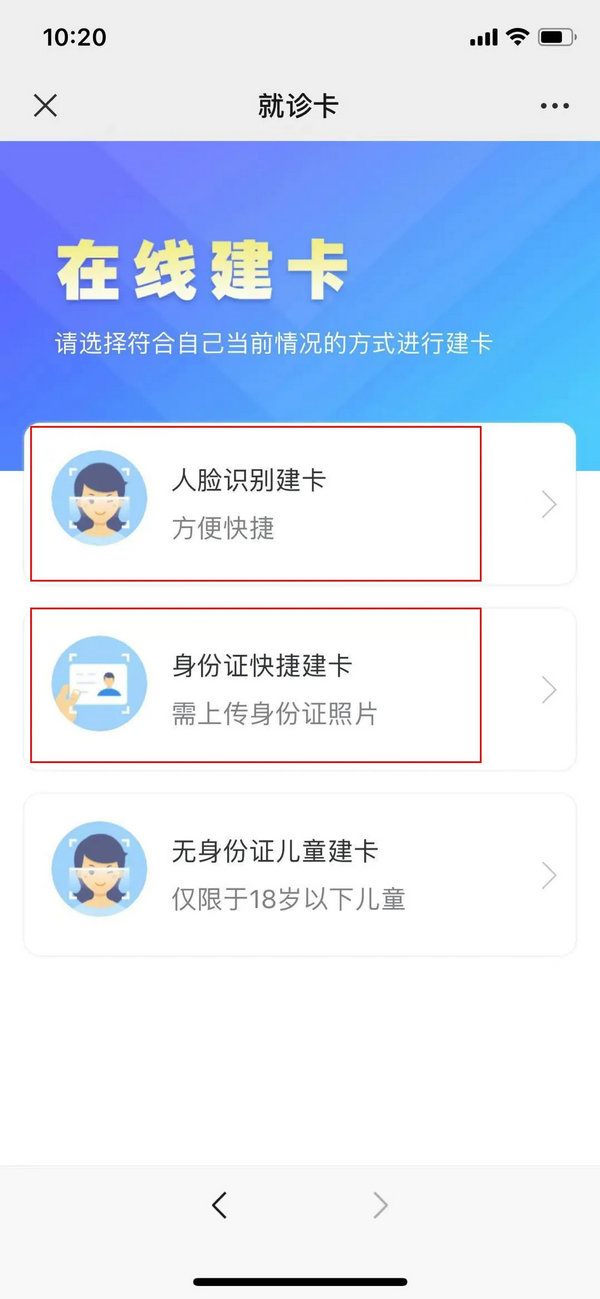This screenshot has height=1299, width=600.
Task: Open 无身份证儿童建卡 option
Action: [300, 875]
